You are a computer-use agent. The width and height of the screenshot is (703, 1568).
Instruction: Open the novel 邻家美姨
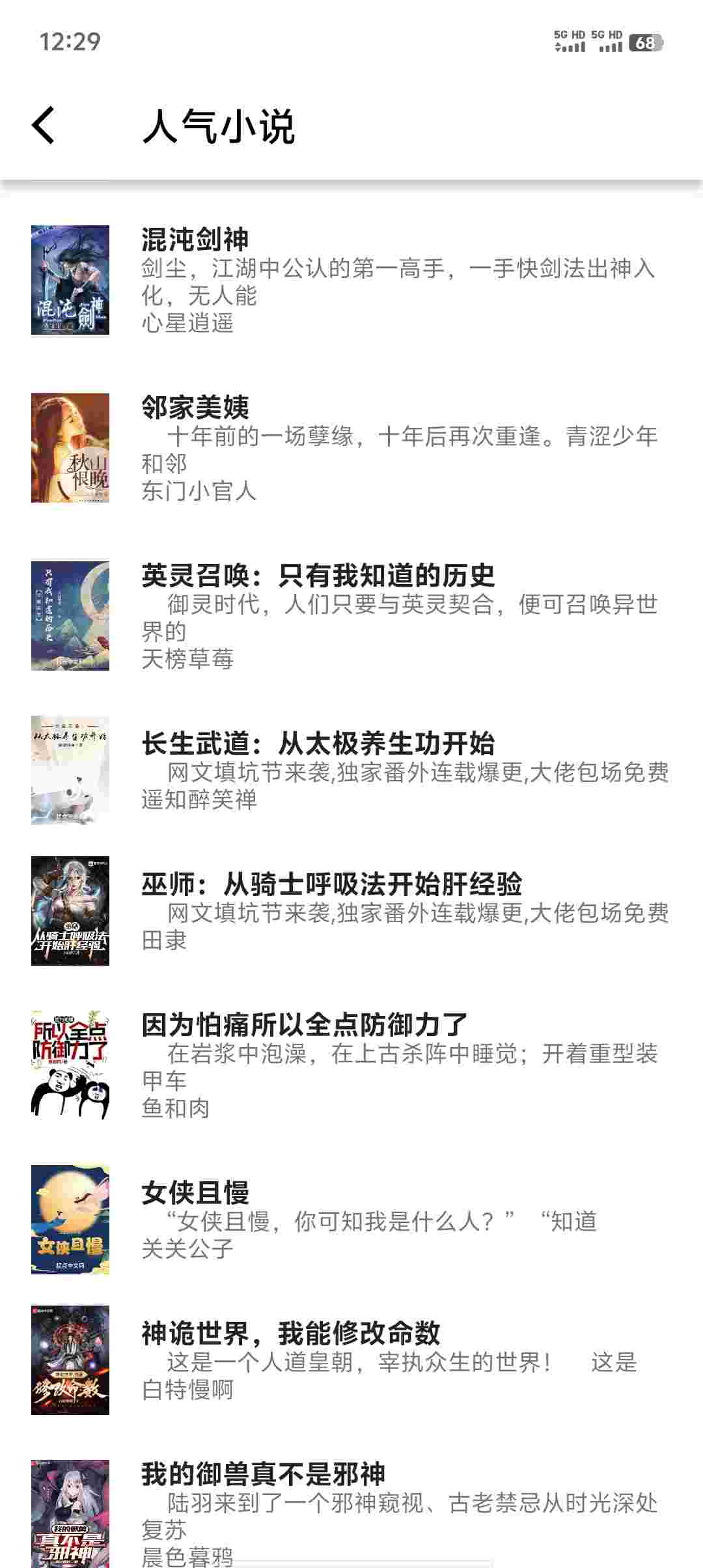195,408
